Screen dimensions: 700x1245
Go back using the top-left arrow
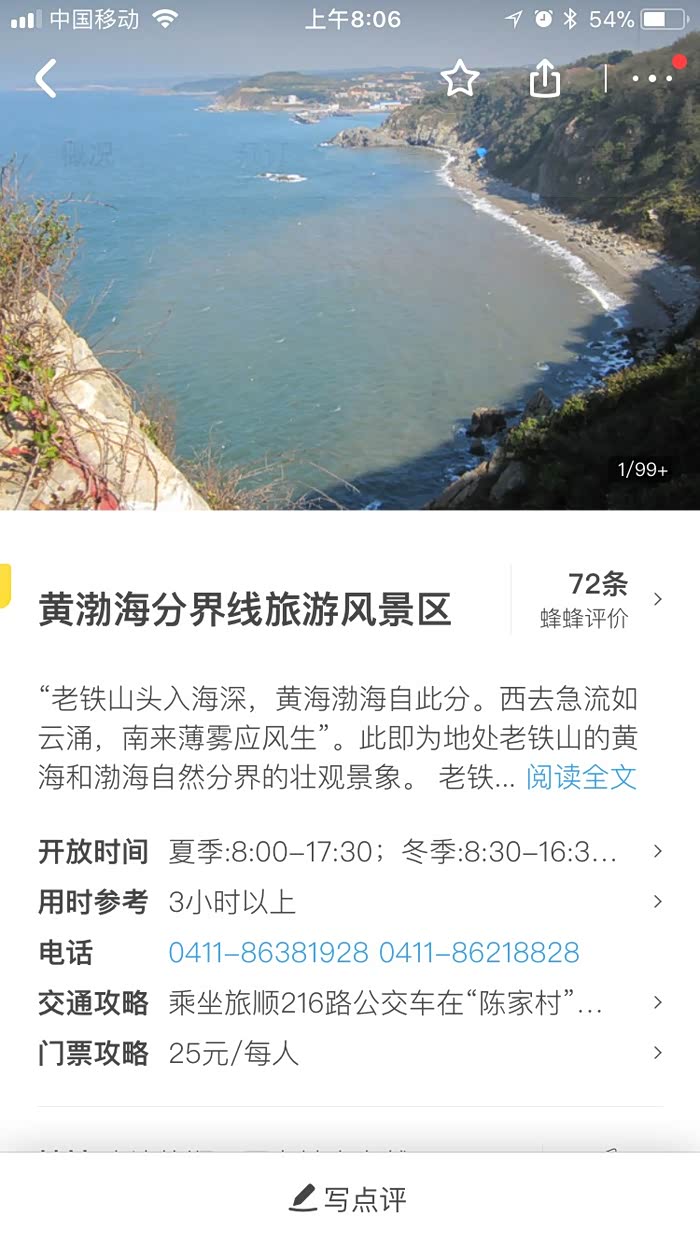point(45,79)
